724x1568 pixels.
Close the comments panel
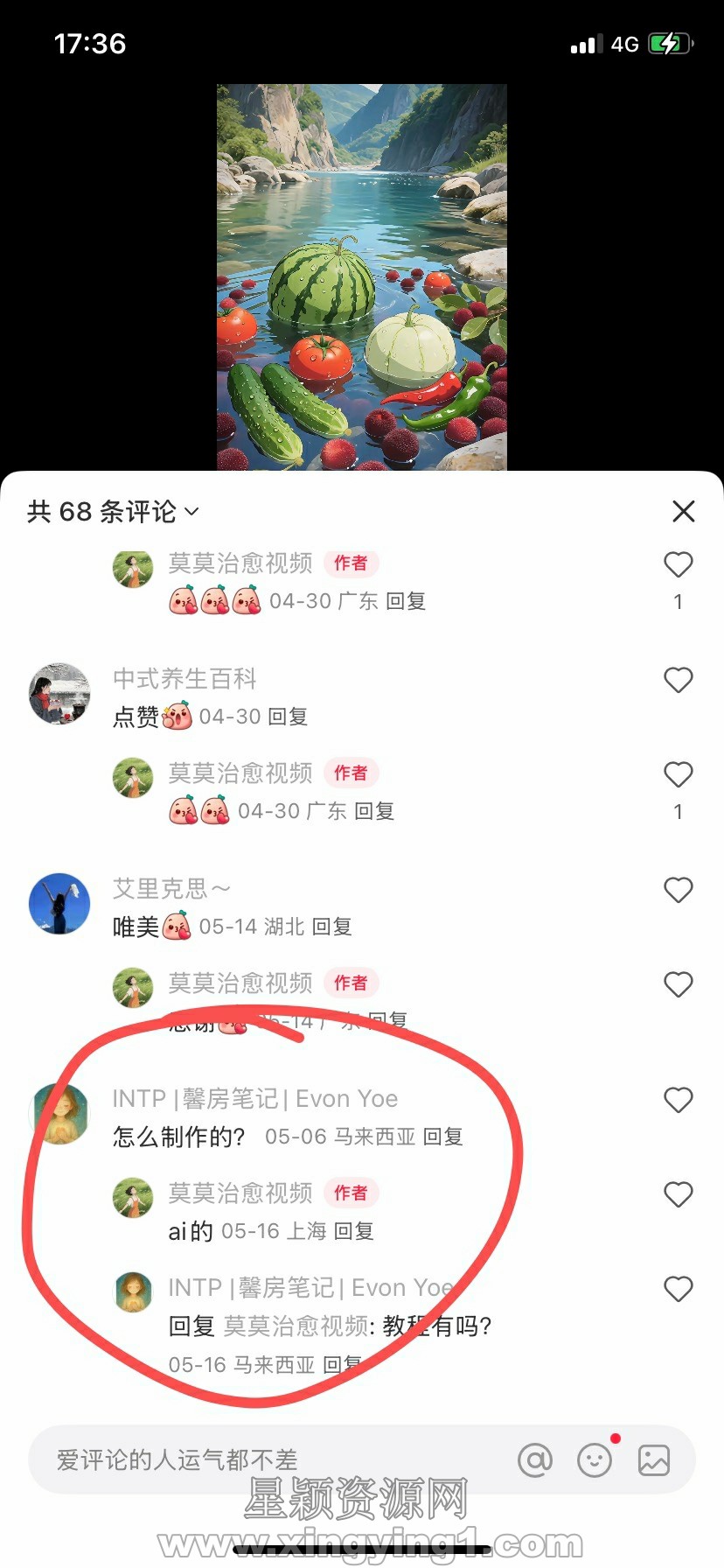coord(683,511)
